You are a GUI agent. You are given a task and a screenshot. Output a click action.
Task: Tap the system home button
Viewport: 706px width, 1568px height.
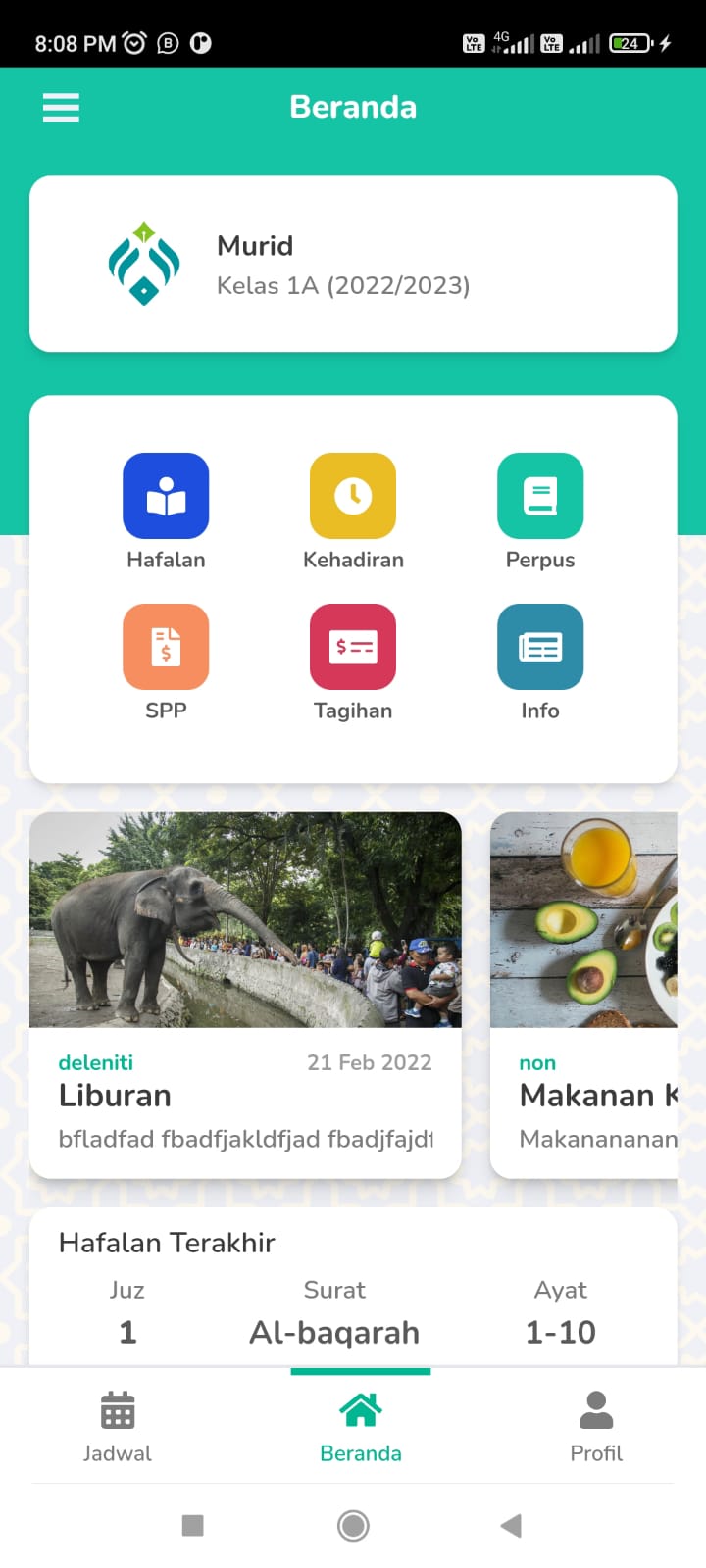353,1526
